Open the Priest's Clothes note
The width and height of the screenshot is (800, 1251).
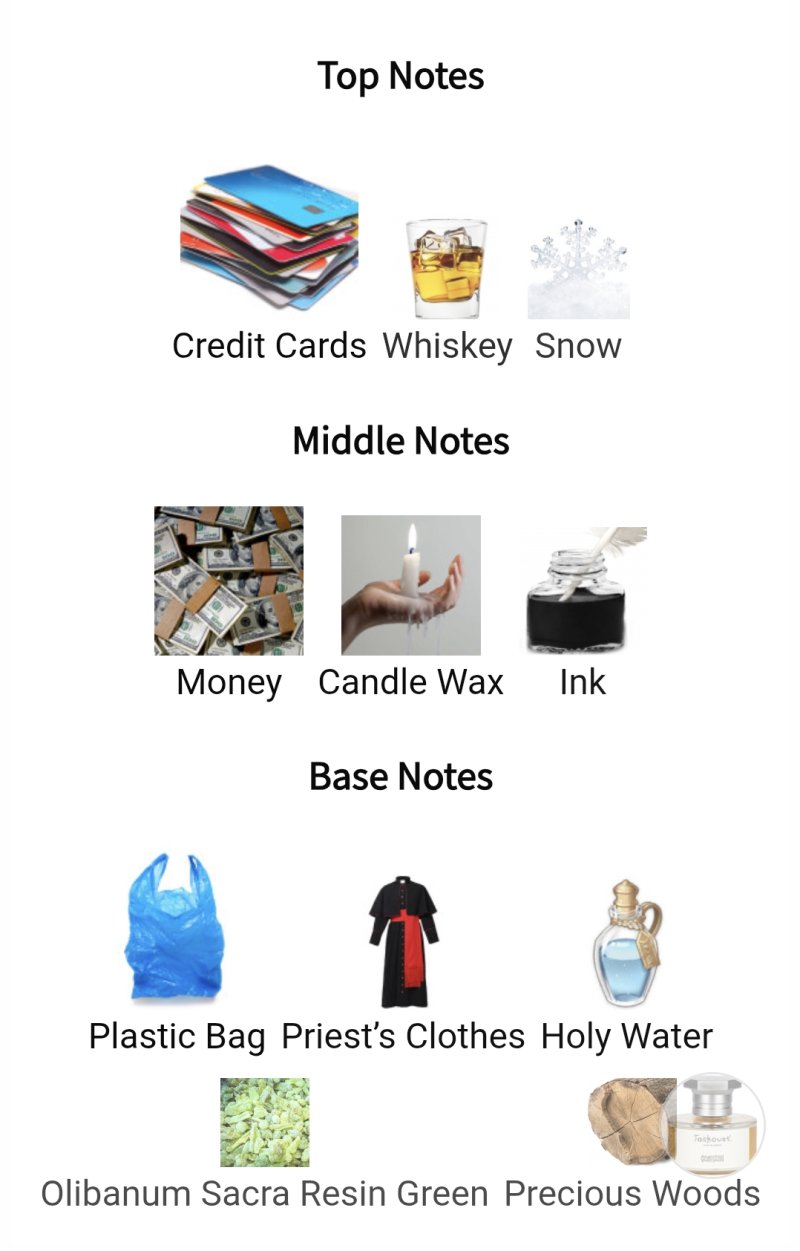[x=402, y=940]
